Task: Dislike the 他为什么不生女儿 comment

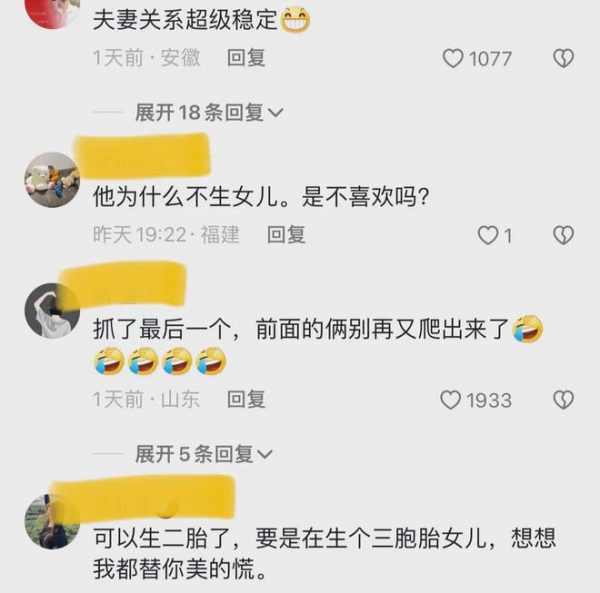Action: tap(564, 236)
